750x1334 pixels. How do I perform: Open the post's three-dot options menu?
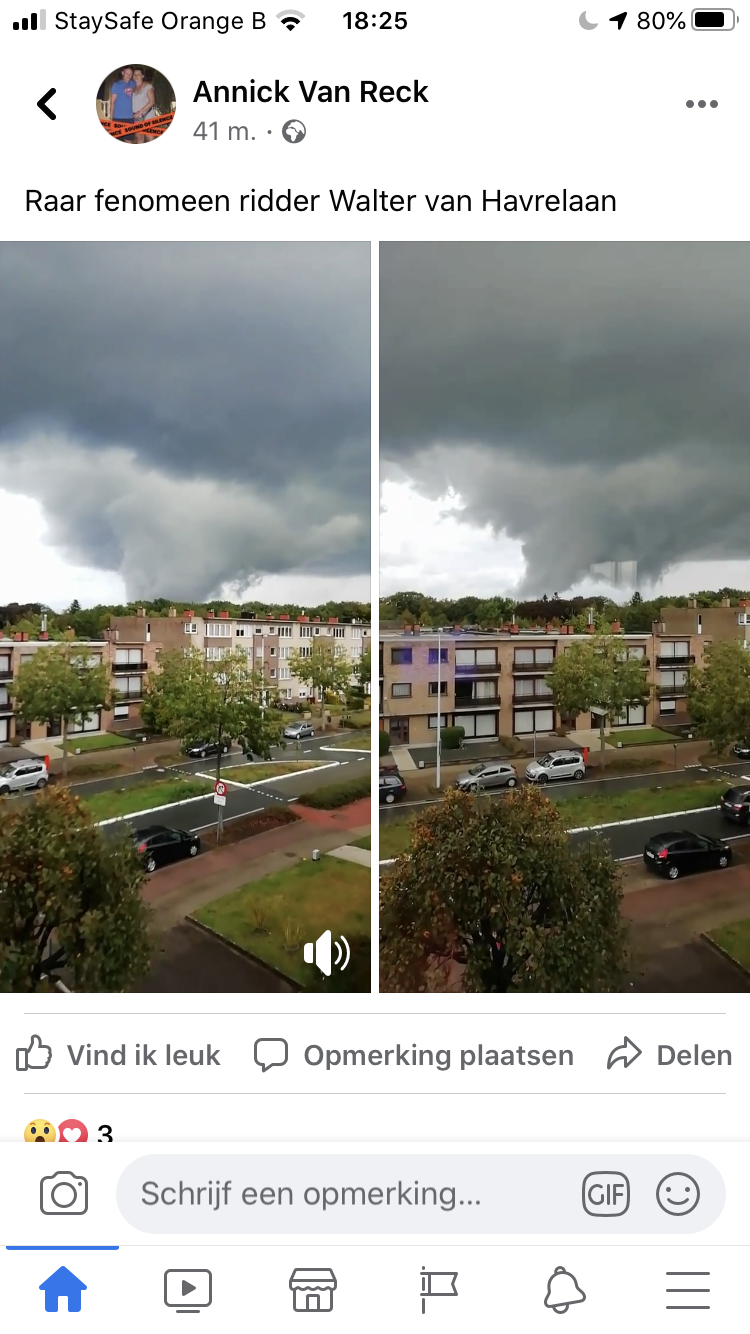point(702,104)
